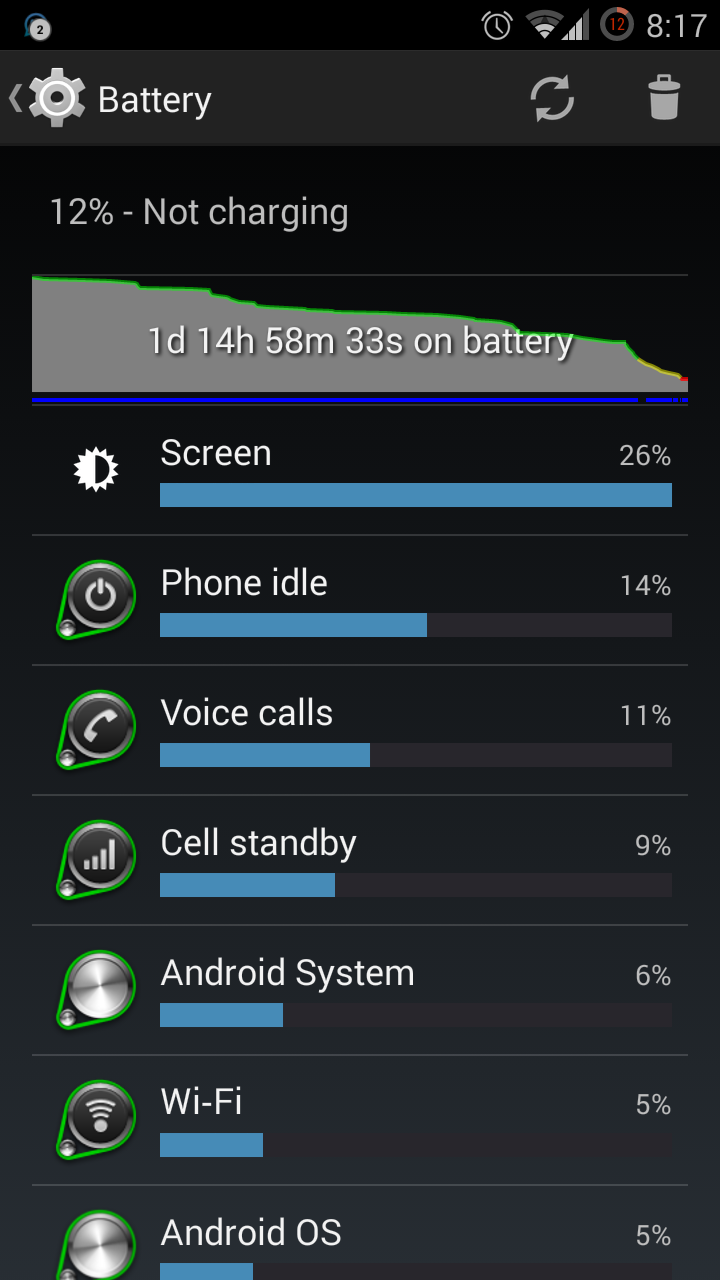The width and height of the screenshot is (720, 1280).
Task: Tap the trash icon in the toolbar
Action: pyautogui.click(x=664, y=99)
